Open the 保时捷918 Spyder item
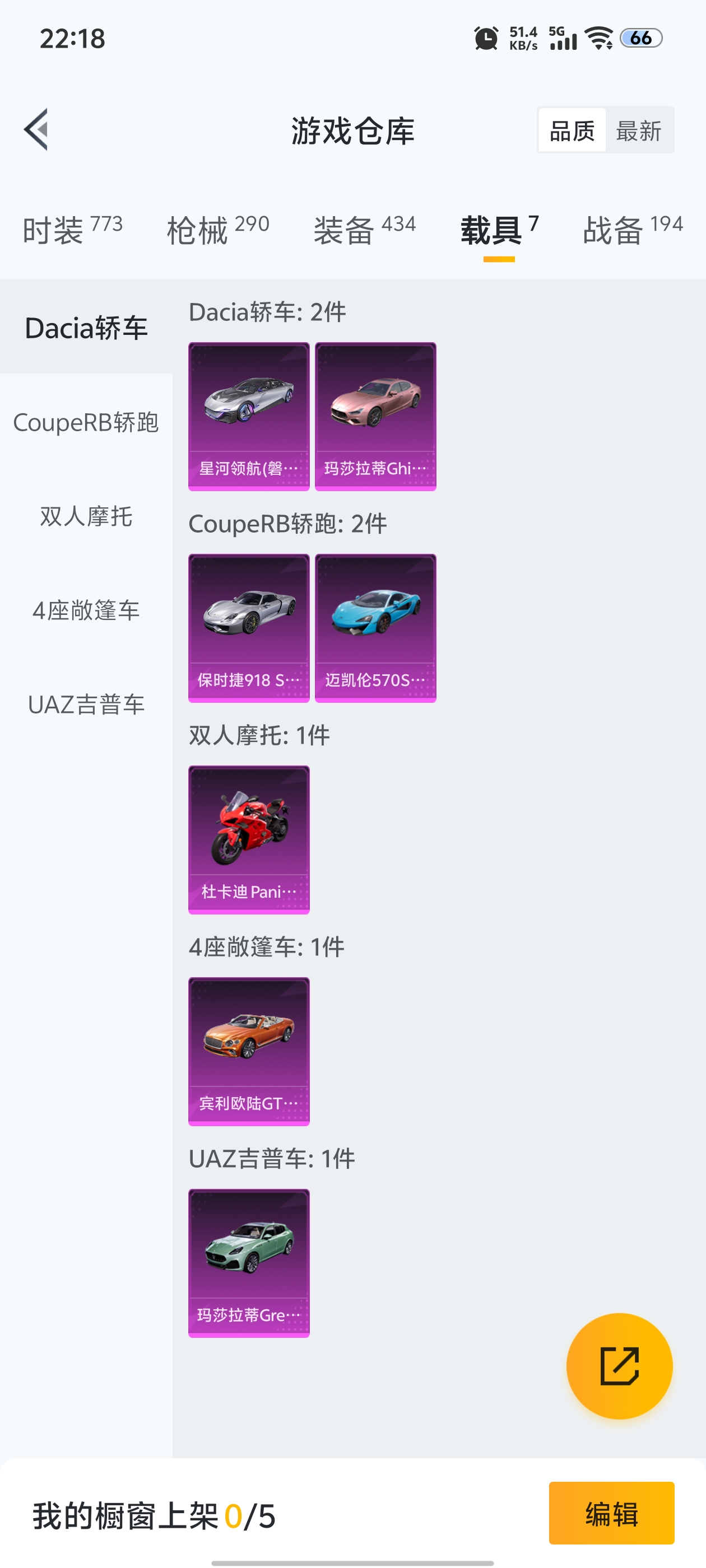 248,628
